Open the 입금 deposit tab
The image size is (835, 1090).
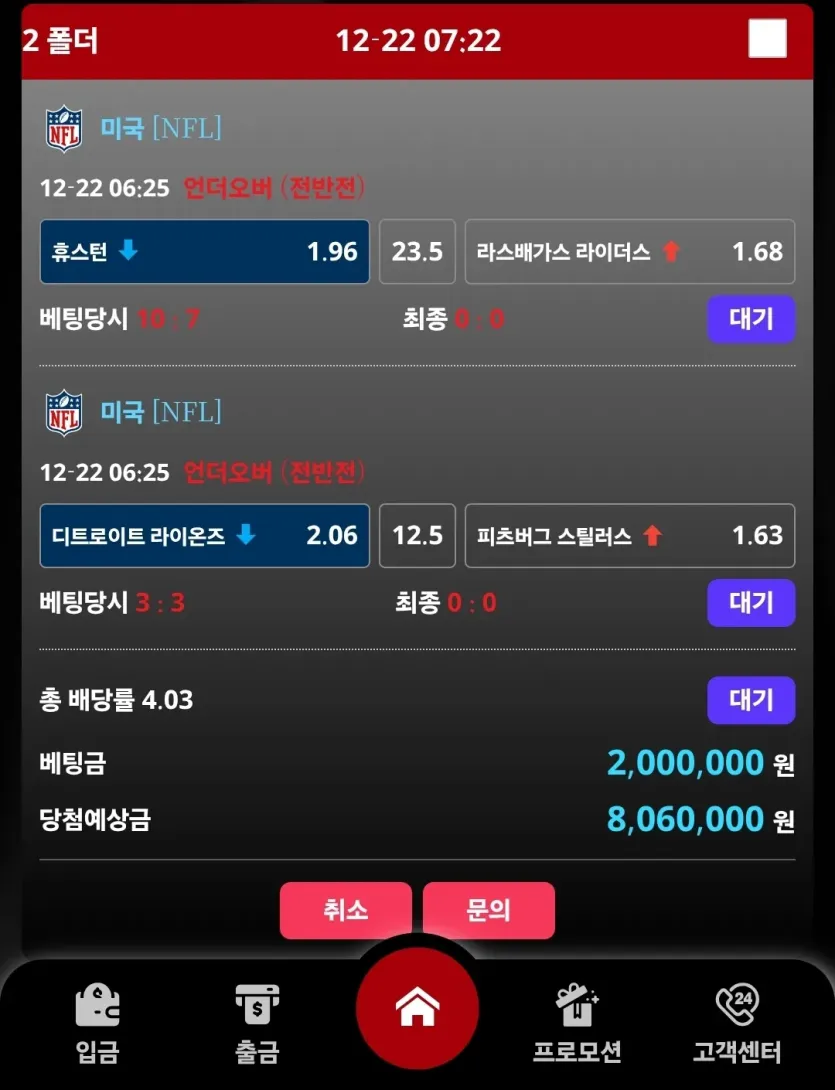[x=97, y=1023]
